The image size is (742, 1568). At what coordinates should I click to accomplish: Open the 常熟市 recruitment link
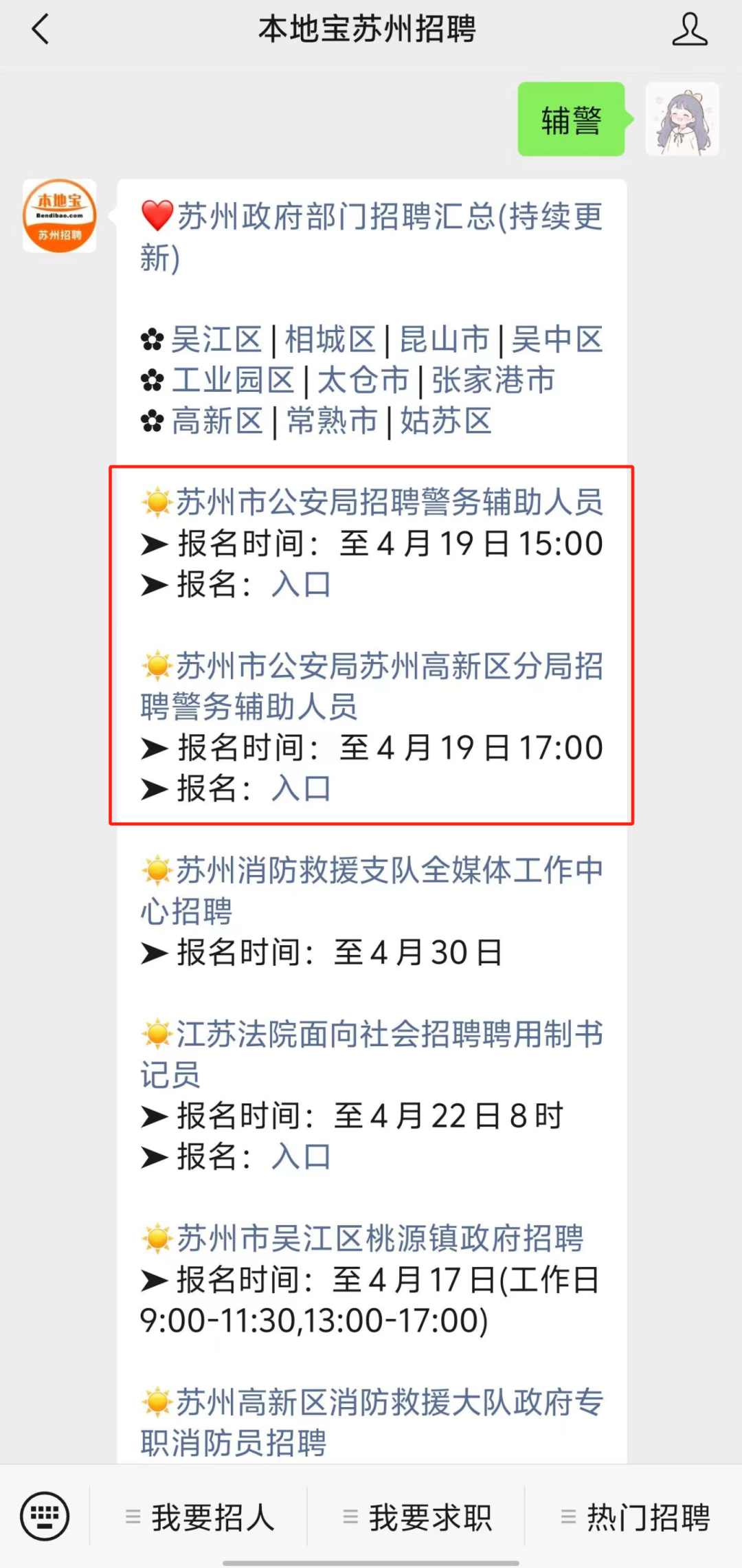[x=332, y=421]
